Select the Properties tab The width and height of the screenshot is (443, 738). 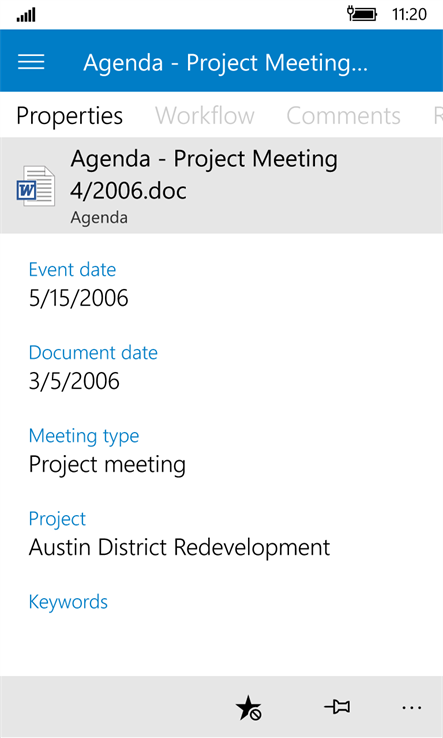click(x=70, y=115)
